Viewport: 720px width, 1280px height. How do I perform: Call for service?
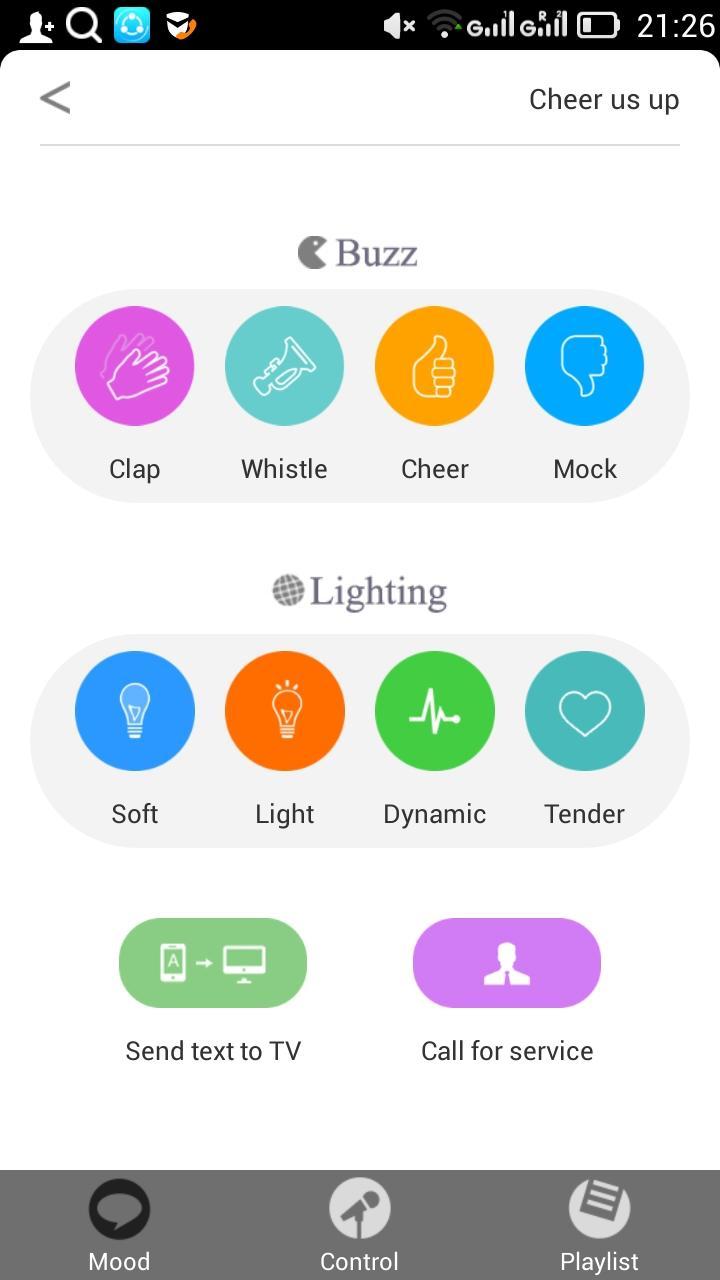(507, 963)
